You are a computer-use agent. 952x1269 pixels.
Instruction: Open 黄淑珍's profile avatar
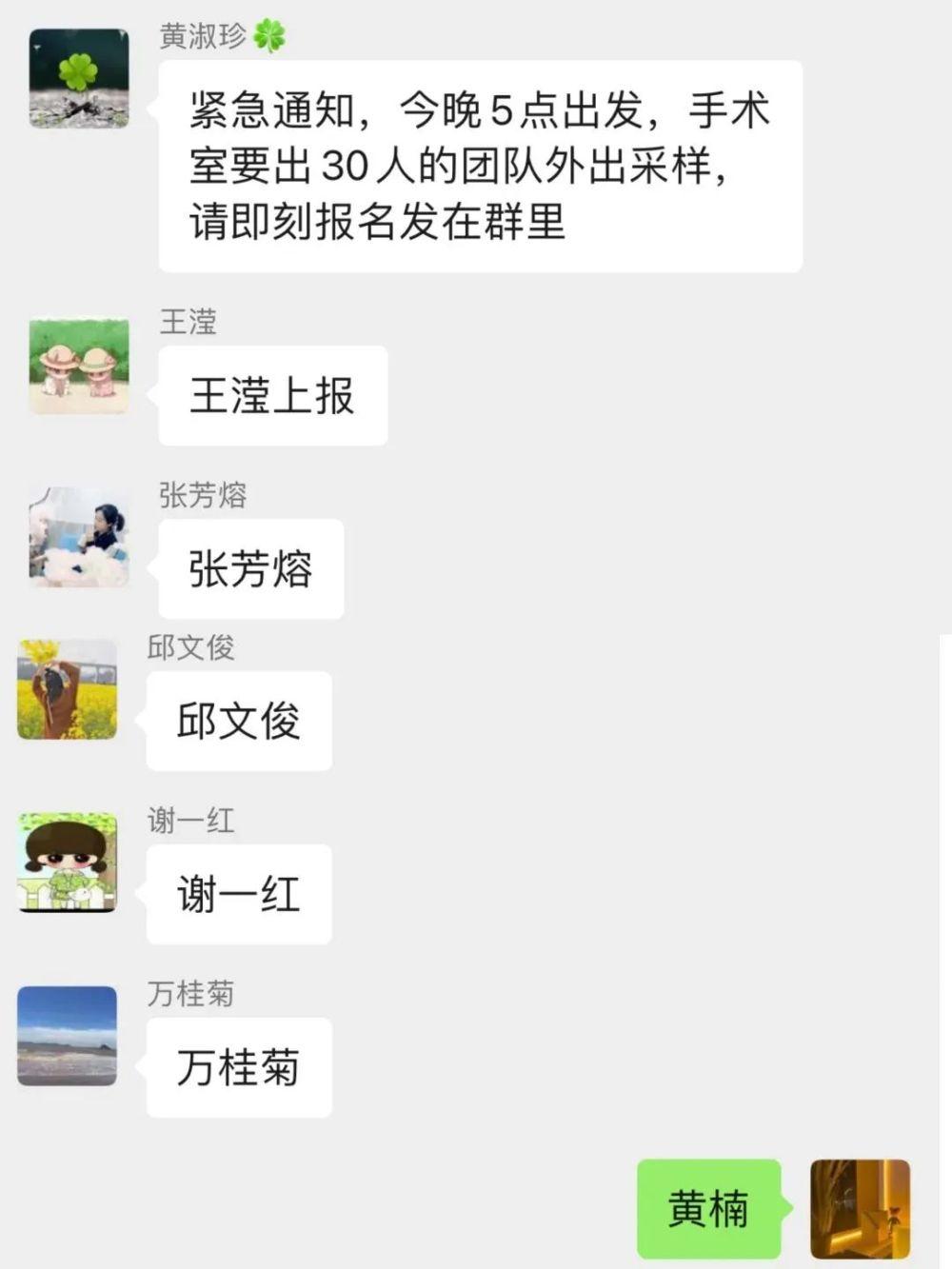(79, 78)
